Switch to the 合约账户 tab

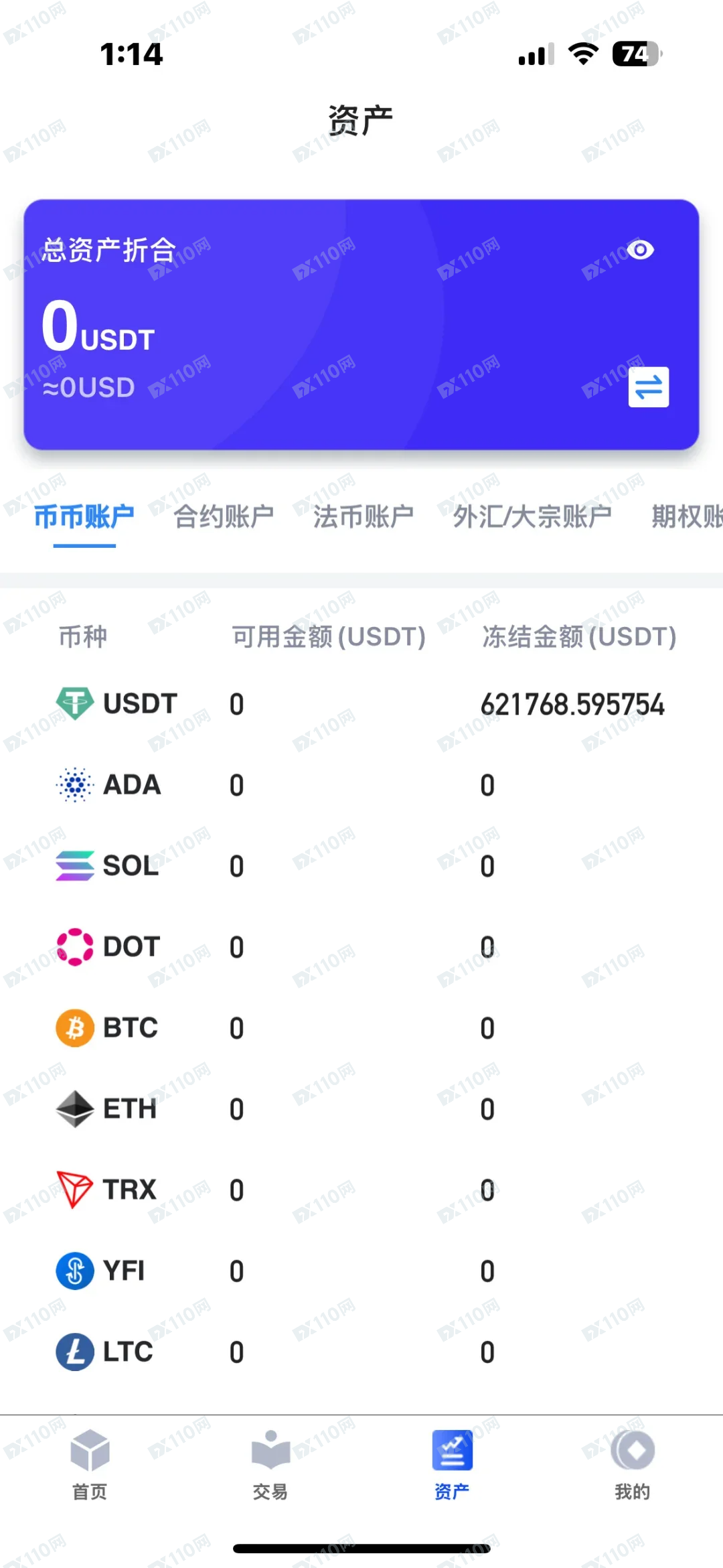click(224, 516)
